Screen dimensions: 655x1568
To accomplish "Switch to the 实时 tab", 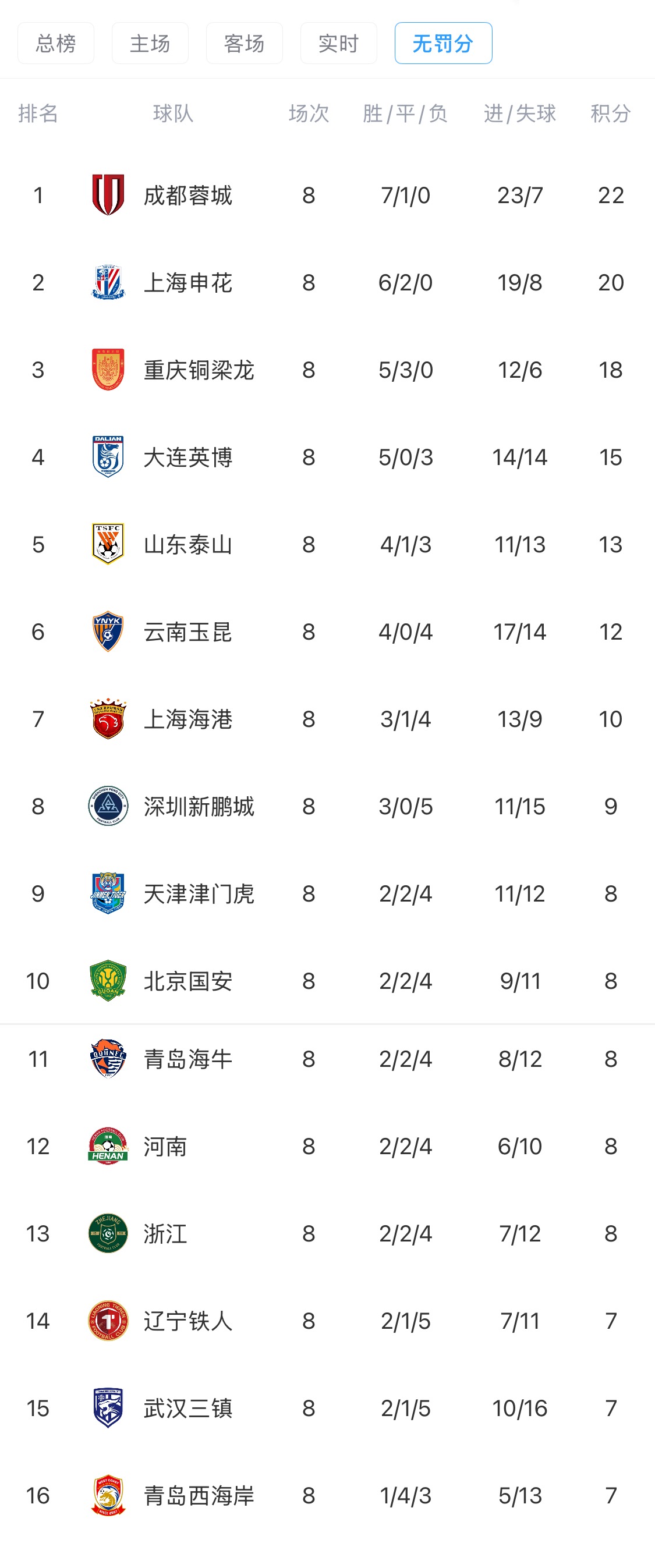I will point(338,43).
